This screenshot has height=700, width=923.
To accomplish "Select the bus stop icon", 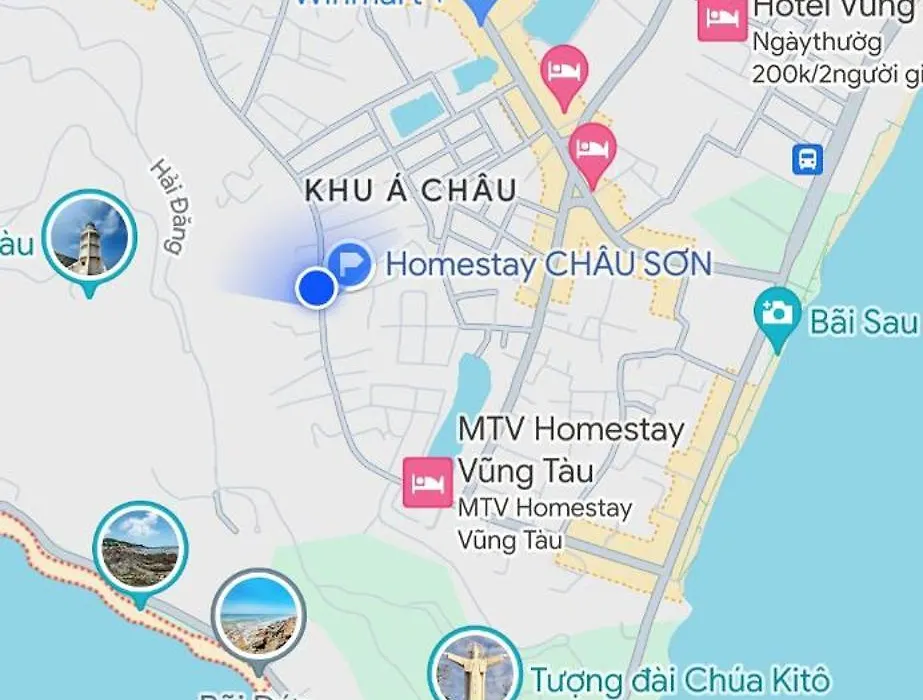I will (807, 159).
